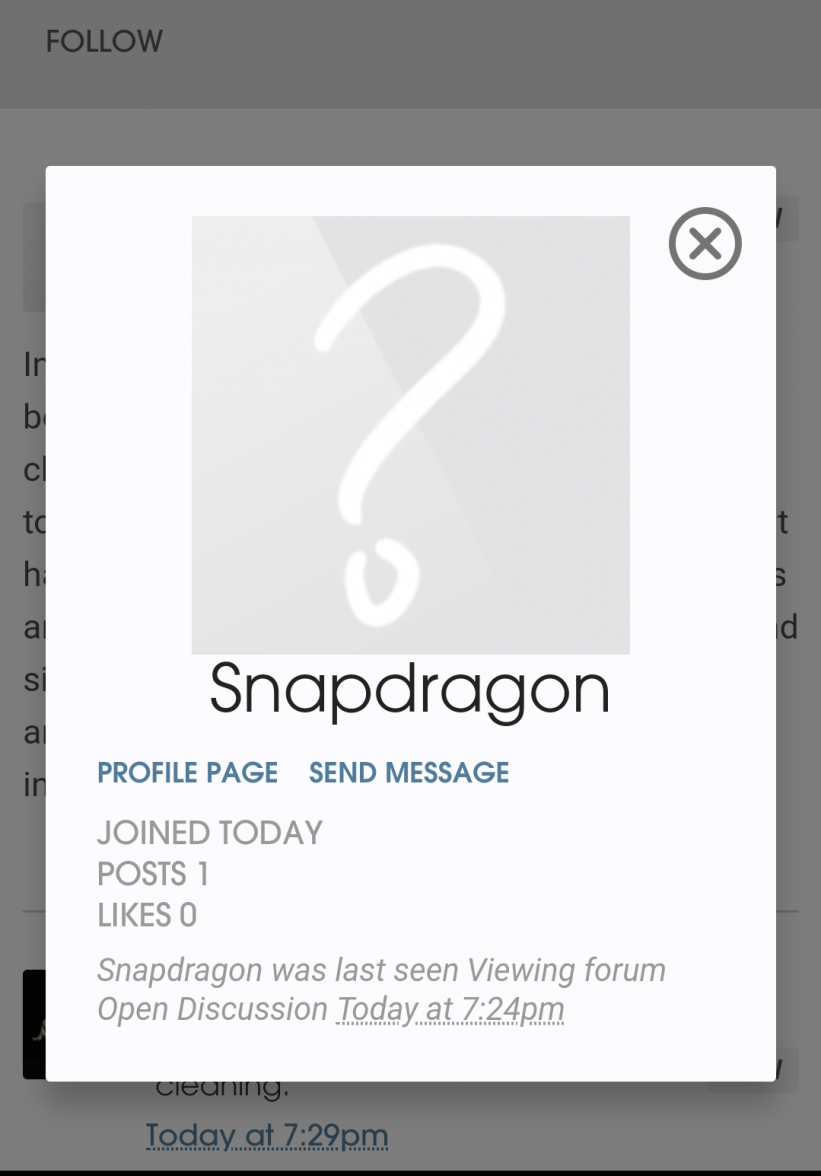The width and height of the screenshot is (821, 1176).
Task: Close the Snapdragon profile popup
Action: click(705, 243)
